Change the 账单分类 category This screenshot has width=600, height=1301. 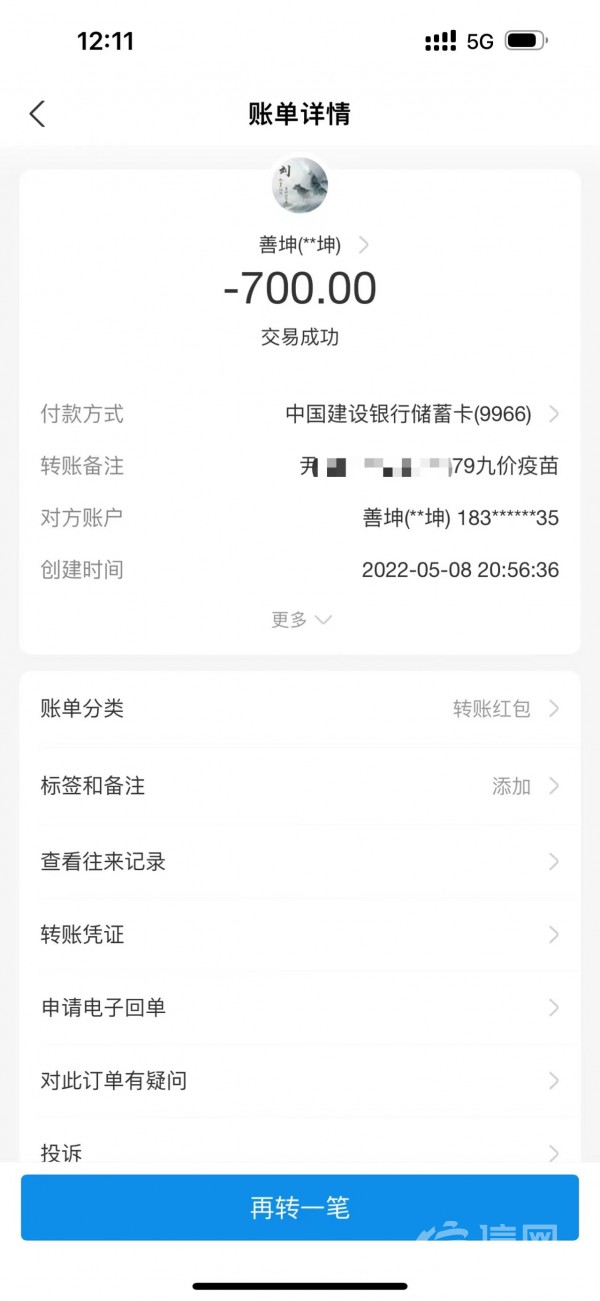[300, 709]
